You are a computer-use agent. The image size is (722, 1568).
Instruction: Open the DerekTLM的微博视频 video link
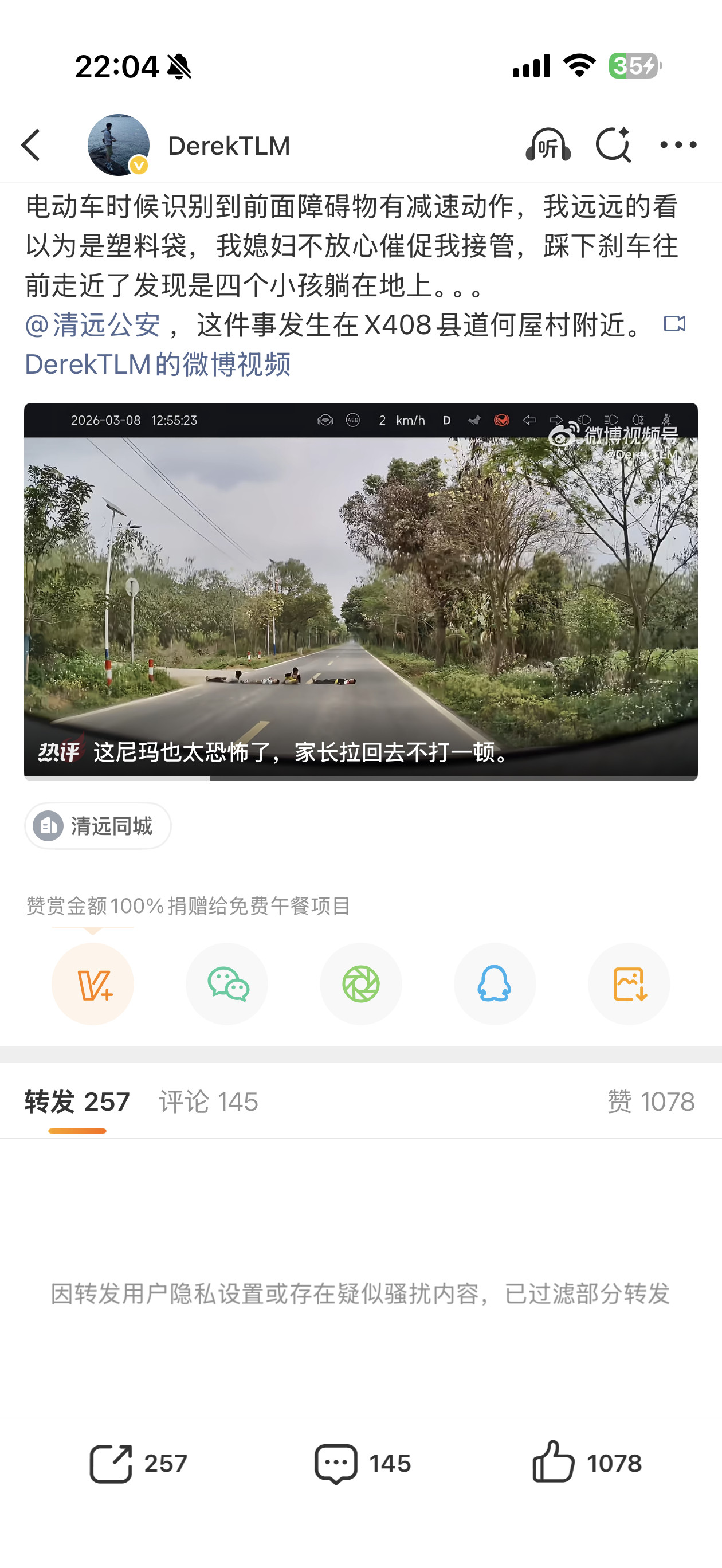[159, 364]
